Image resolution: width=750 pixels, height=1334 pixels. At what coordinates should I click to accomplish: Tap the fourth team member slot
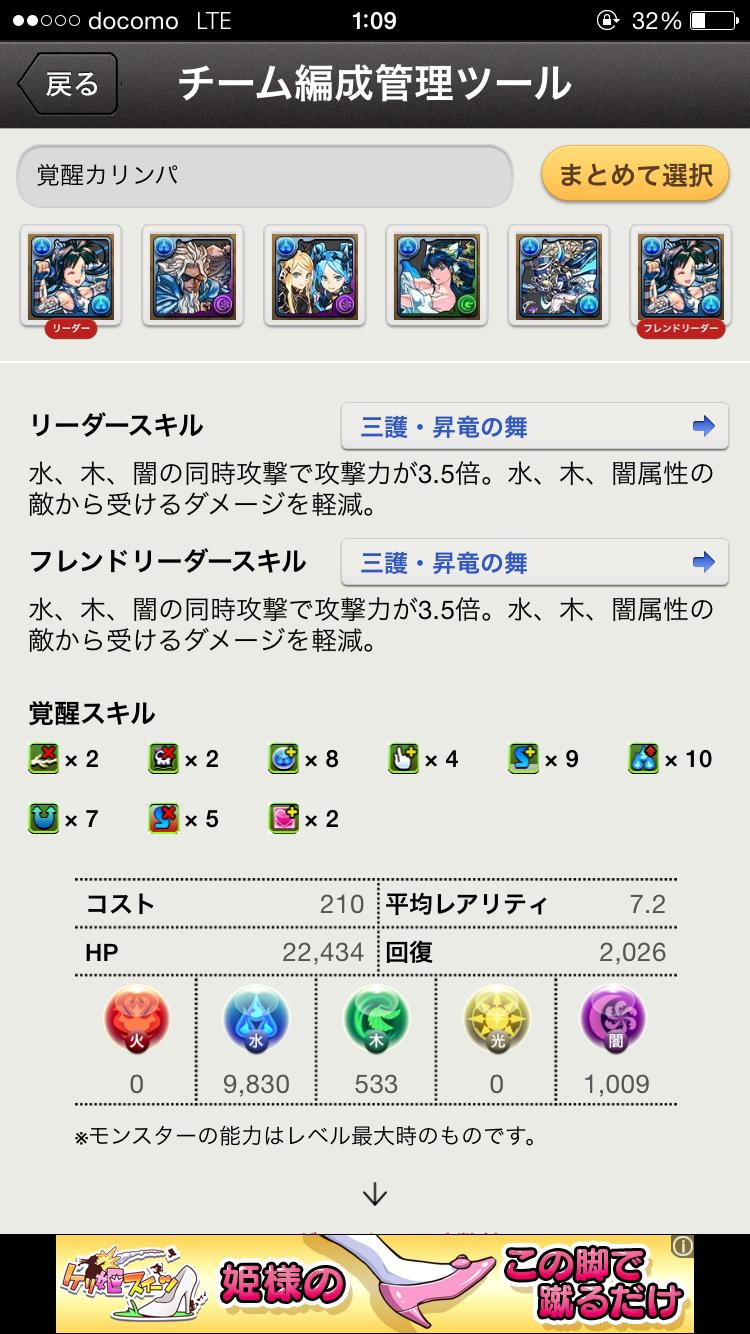coord(437,276)
